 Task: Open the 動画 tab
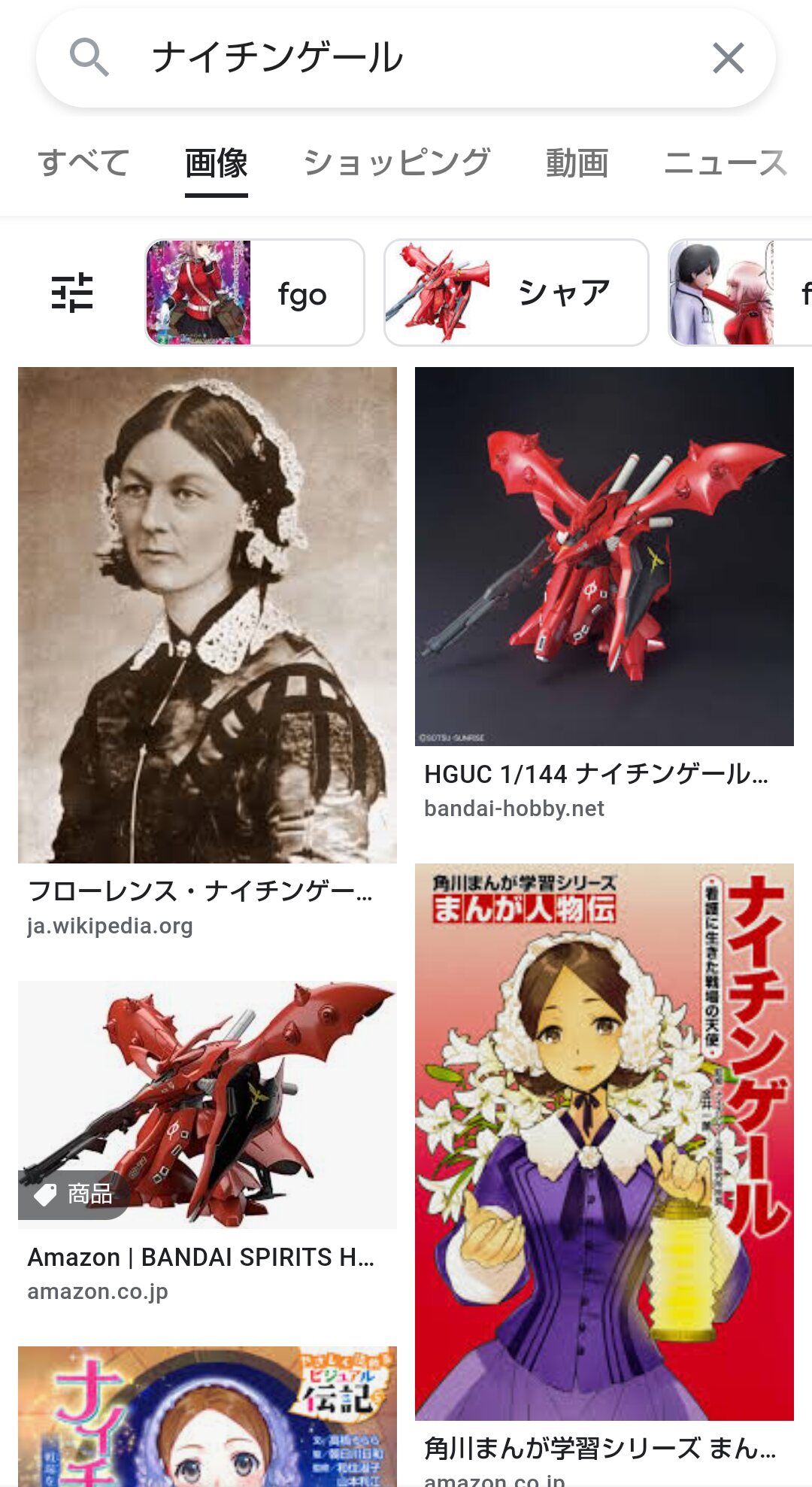pyautogui.click(x=577, y=163)
